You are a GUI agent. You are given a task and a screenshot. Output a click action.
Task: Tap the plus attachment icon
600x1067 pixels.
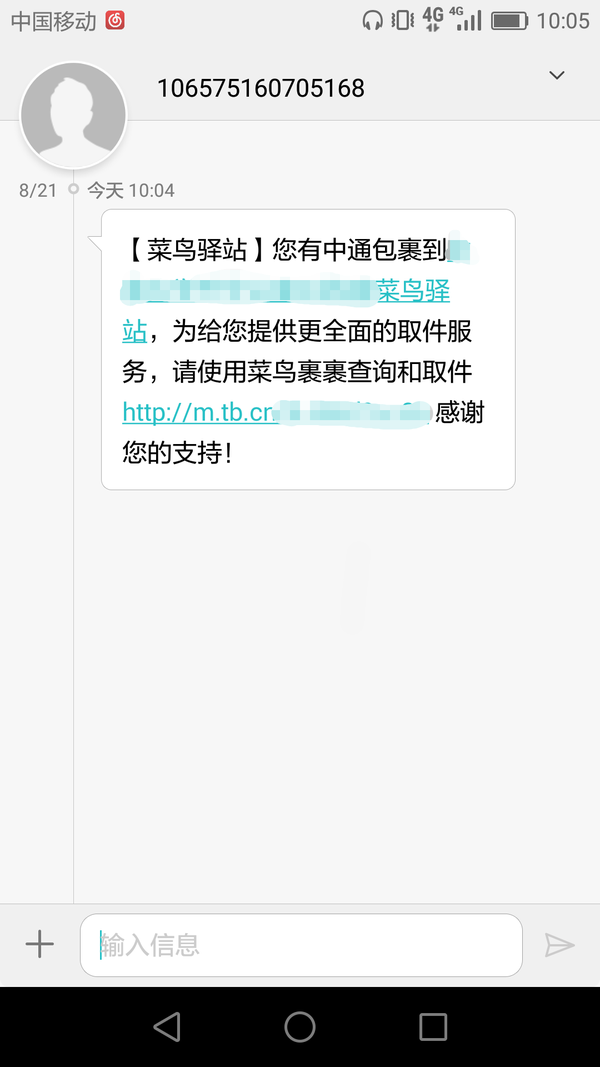(39, 944)
